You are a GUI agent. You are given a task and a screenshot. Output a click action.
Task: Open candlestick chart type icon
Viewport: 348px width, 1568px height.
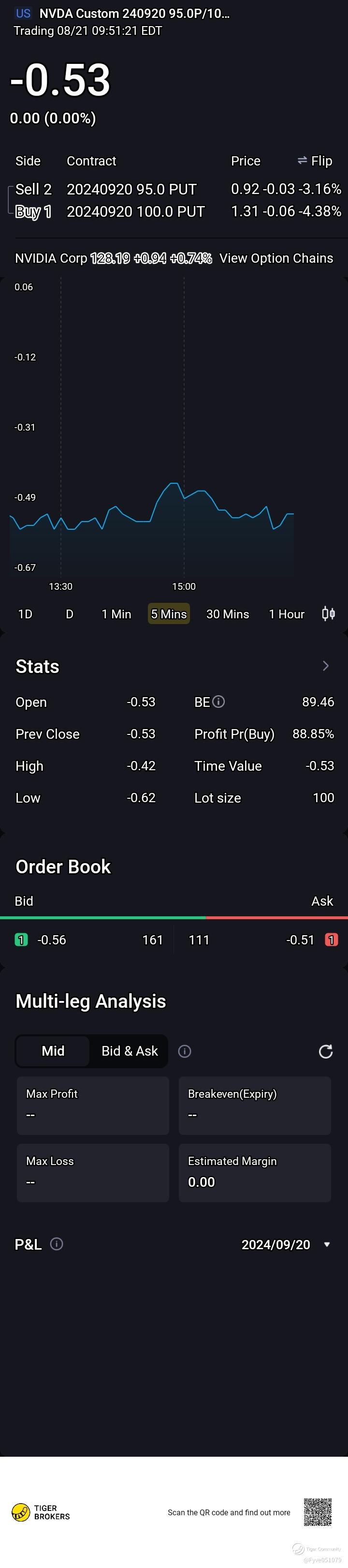[328, 613]
